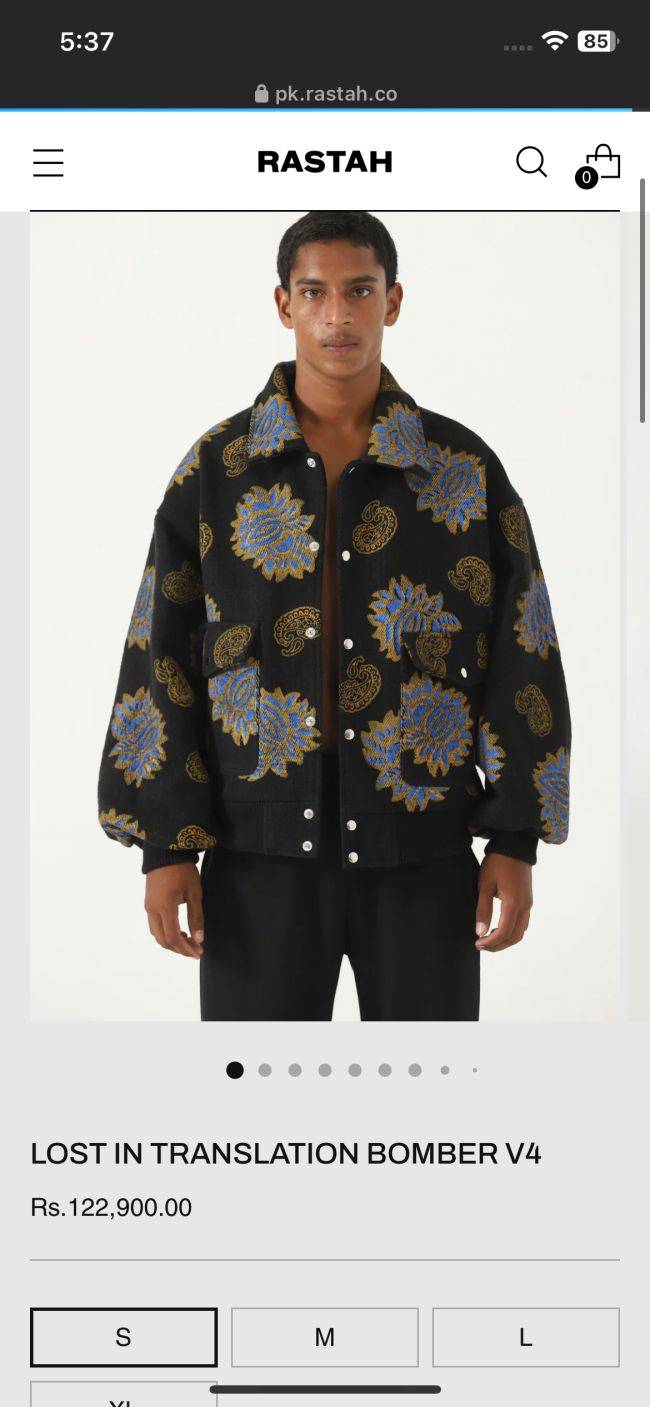Open the shopping bag
This screenshot has width=650, height=1407.
[603, 163]
